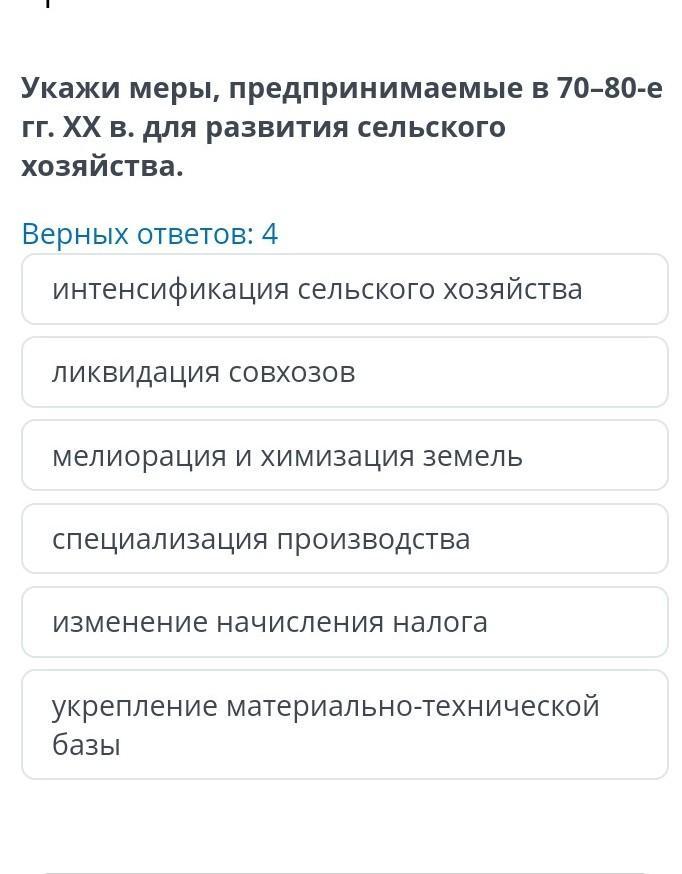Select answer 'интенсификация сельского хозяйства'
This screenshot has height=874, width=682.
coord(345,289)
